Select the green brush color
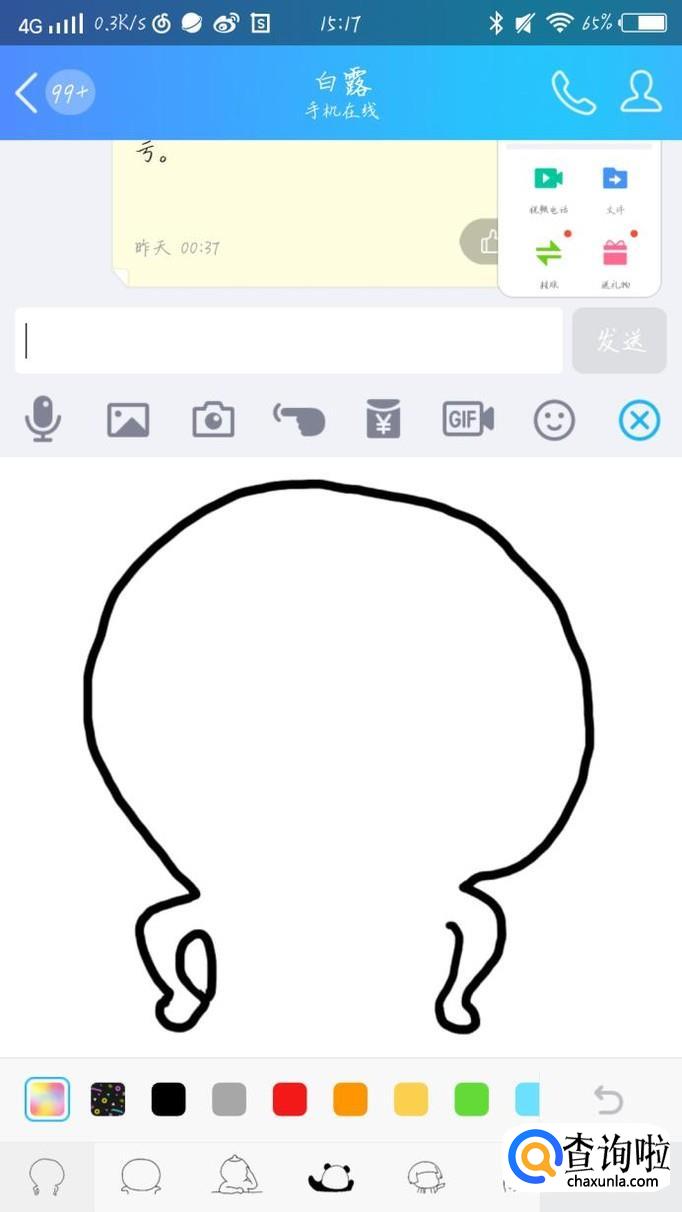The width and height of the screenshot is (682, 1212). click(472, 1100)
